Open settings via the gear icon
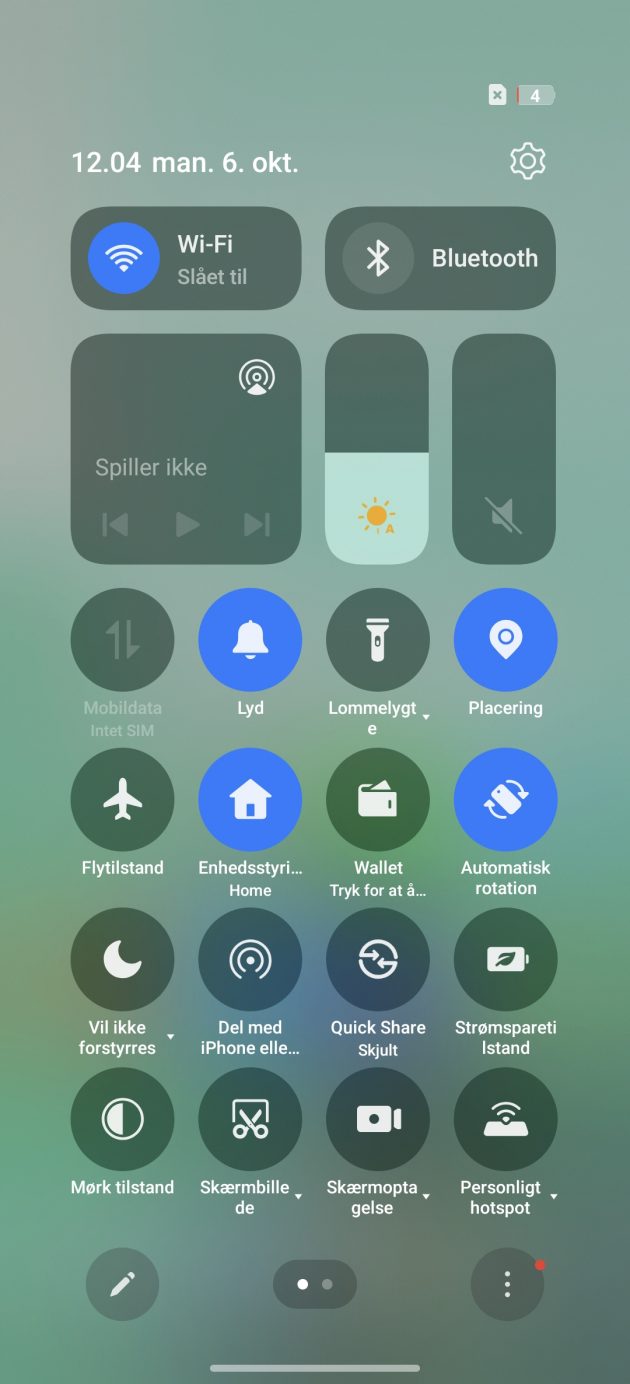The height and width of the screenshot is (1384, 630). pyautogui.click(x=527, y=161)
